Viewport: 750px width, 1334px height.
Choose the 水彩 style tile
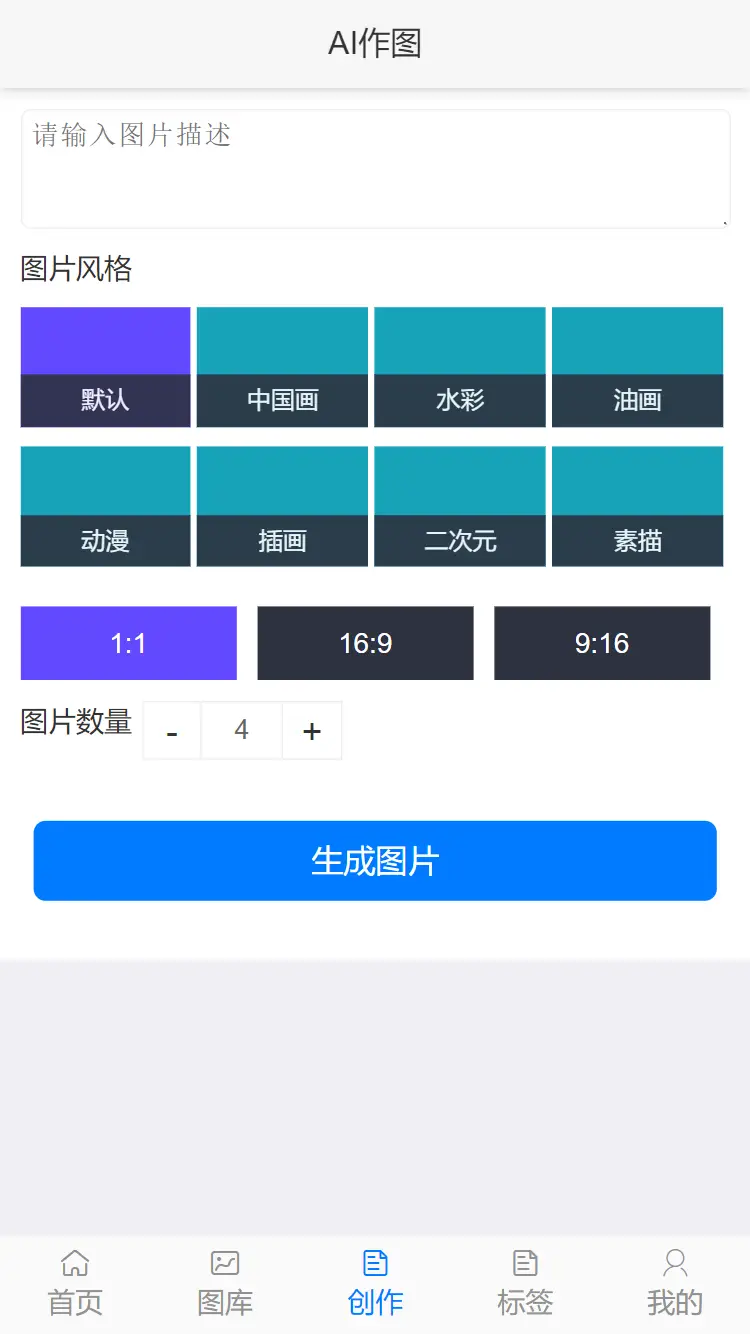pyautogui.click(x=460, y=367)
